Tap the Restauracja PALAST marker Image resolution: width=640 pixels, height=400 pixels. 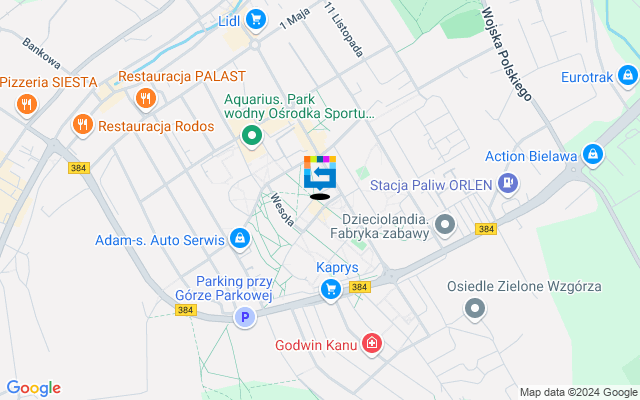click(146, 98)
